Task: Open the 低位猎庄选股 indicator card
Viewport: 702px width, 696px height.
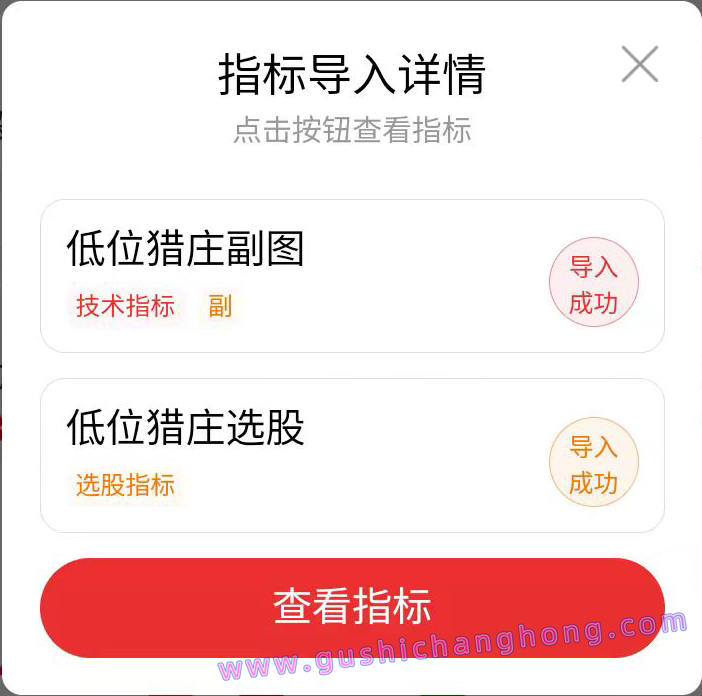Action: [300, 455]
